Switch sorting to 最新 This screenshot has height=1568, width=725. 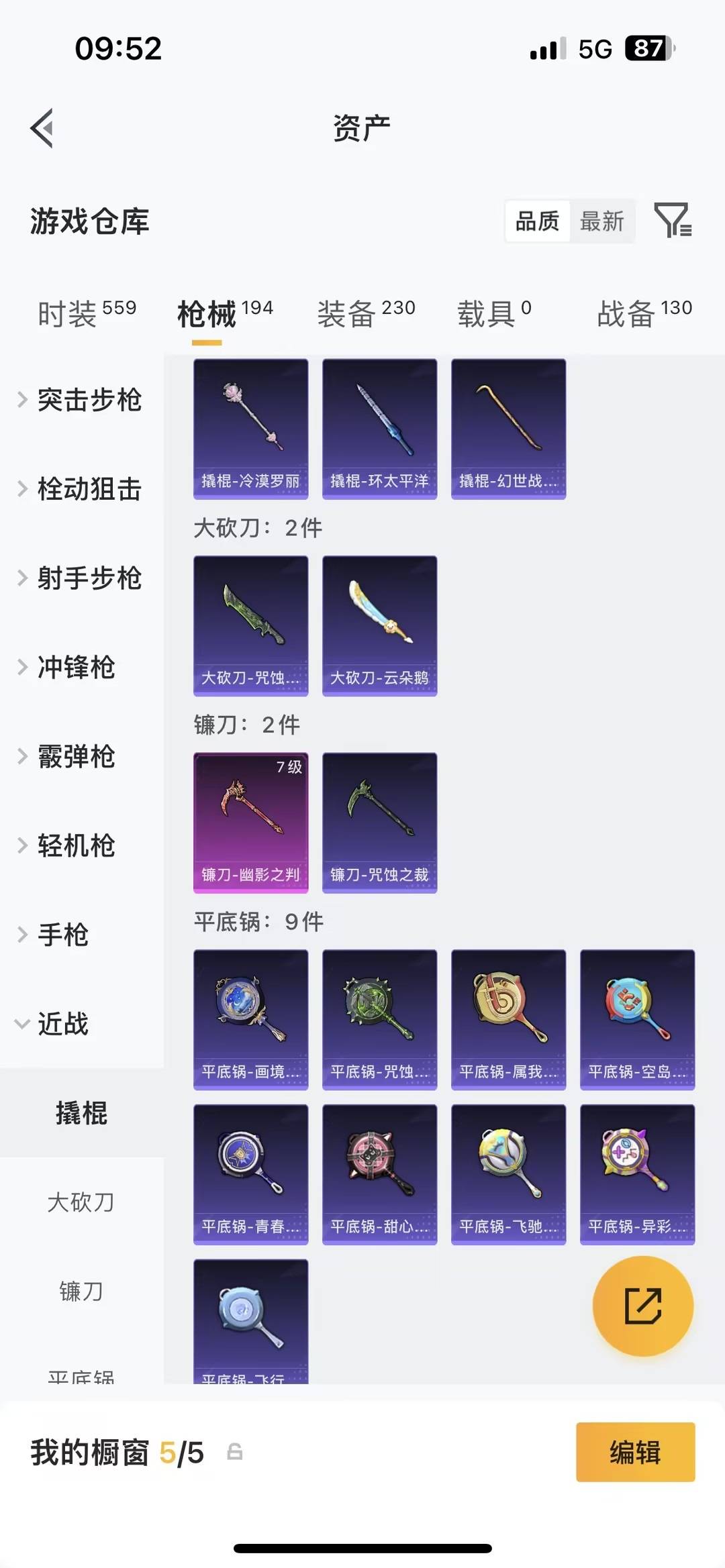(602, 221)
